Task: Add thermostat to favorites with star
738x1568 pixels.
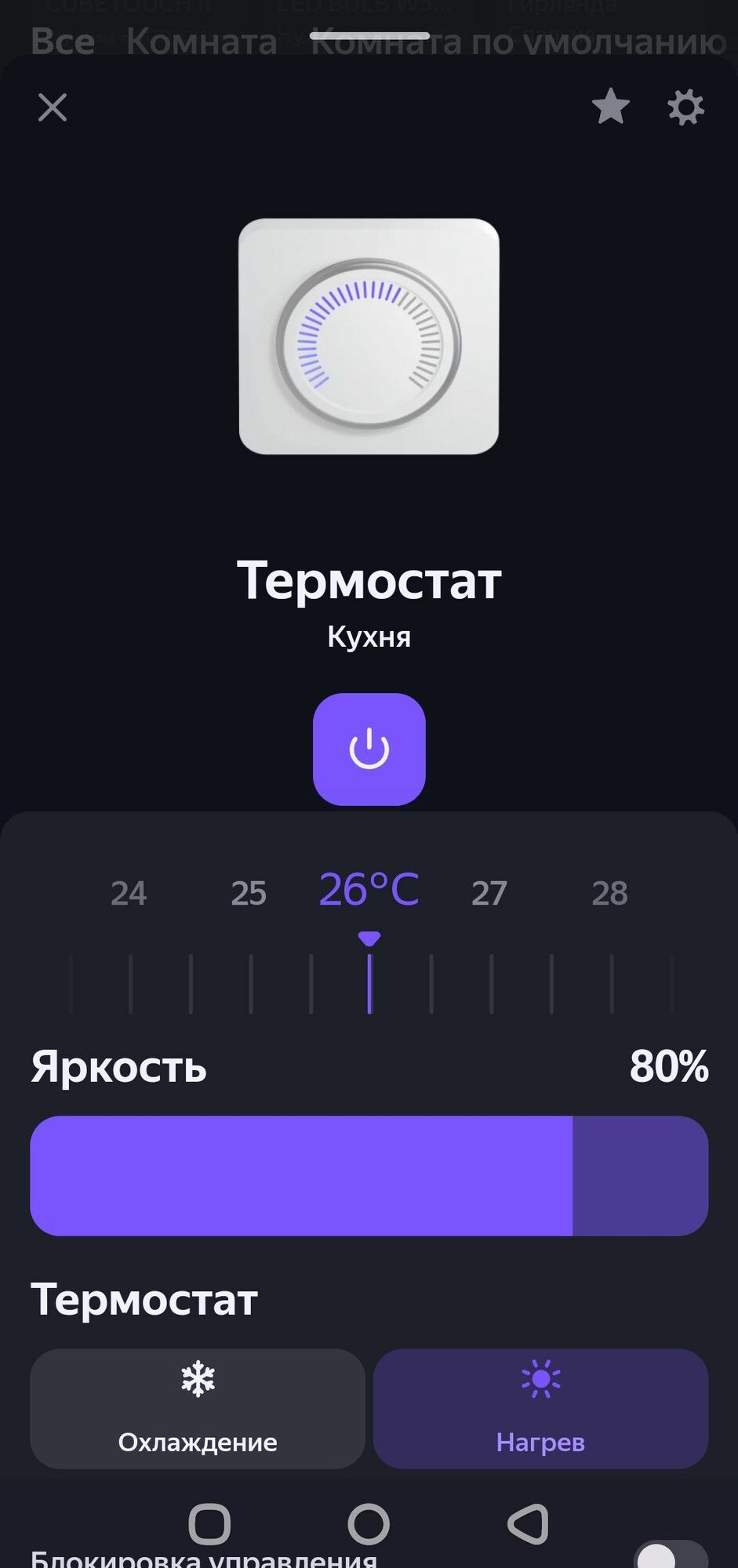Action: click(610, 107)
